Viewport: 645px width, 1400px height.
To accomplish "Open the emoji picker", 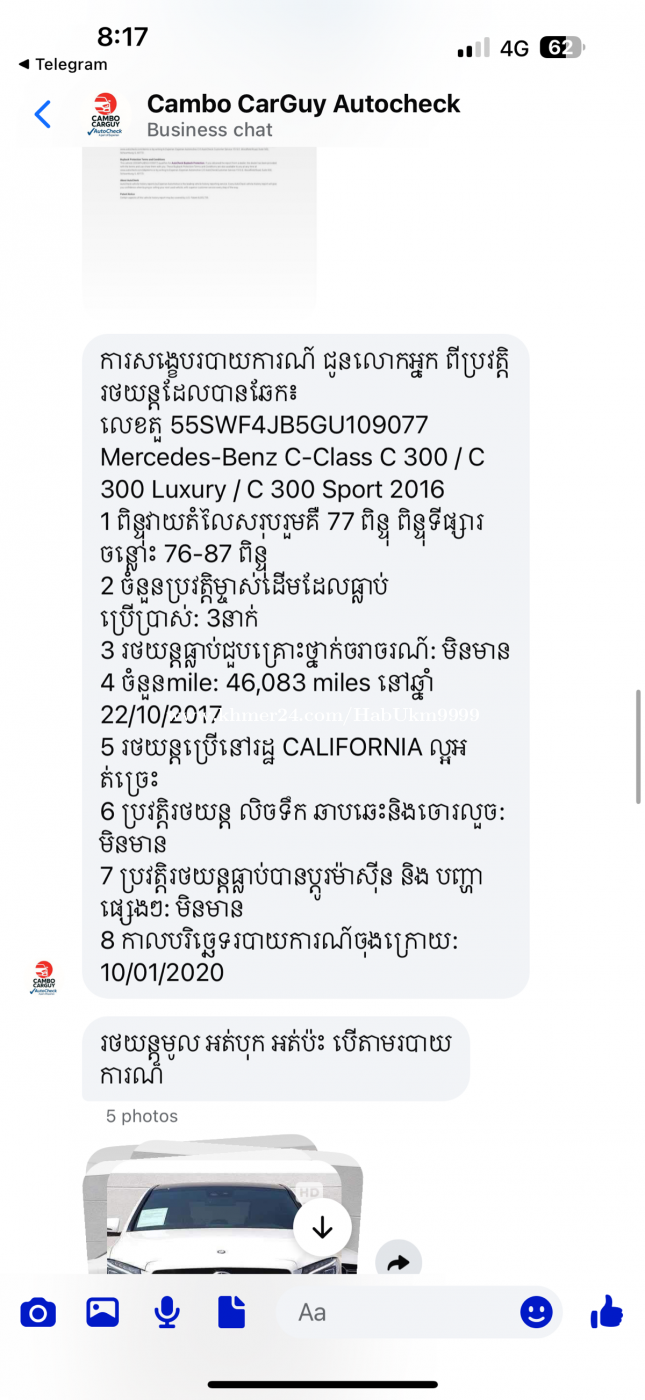I will 536,1312.
